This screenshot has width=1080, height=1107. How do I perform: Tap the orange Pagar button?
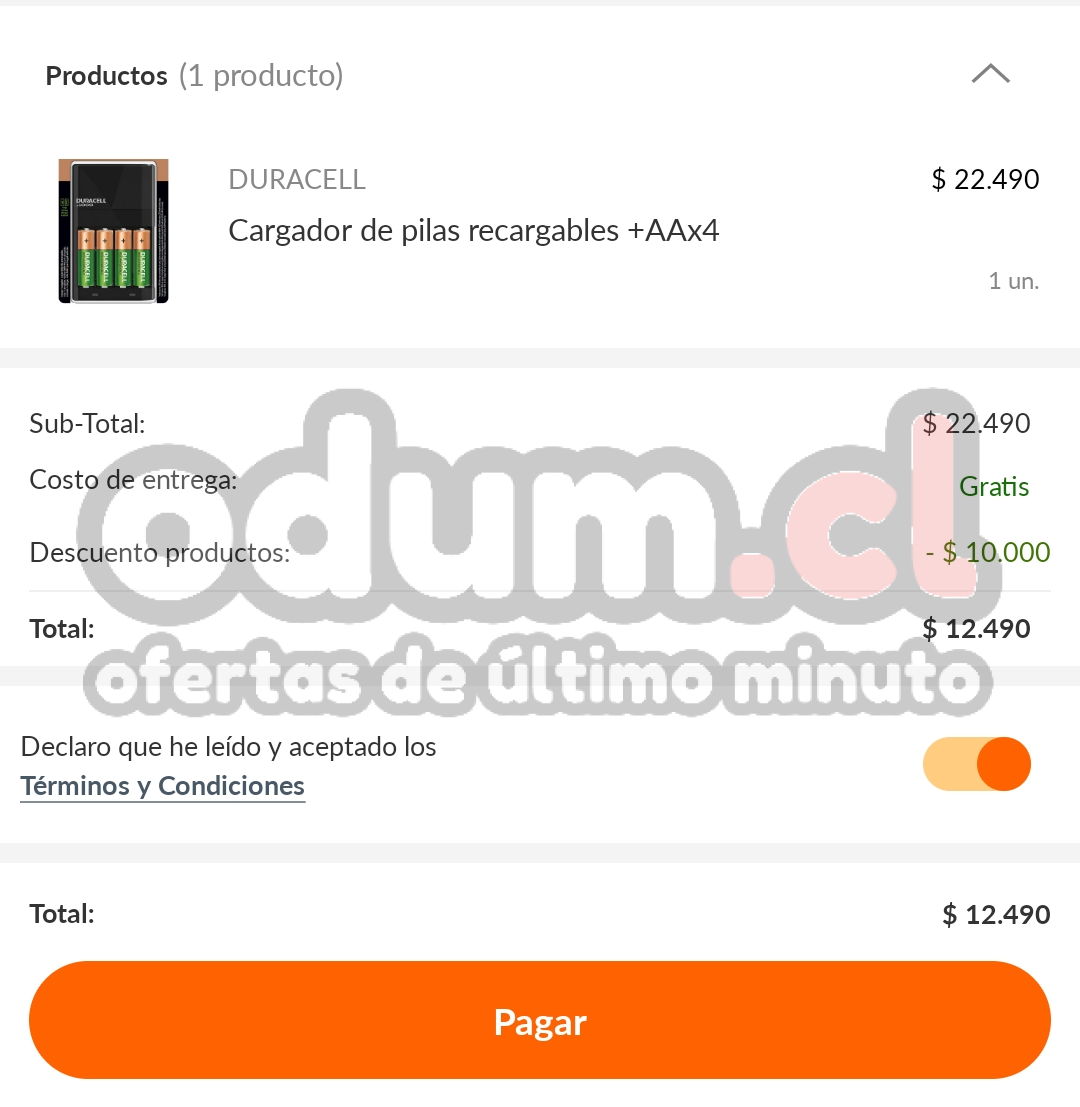click(540, 1021)
